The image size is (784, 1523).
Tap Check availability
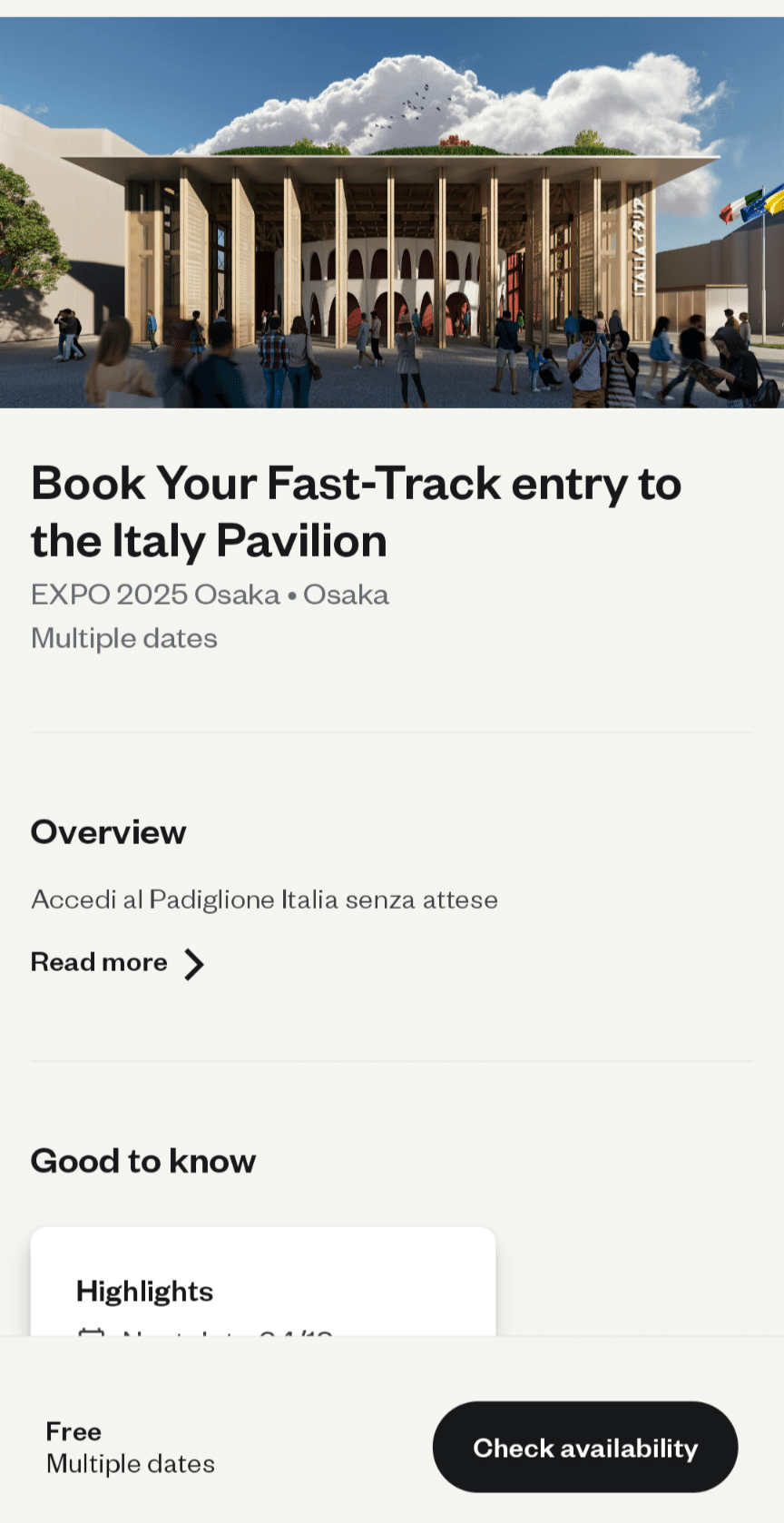[583, 1448]
